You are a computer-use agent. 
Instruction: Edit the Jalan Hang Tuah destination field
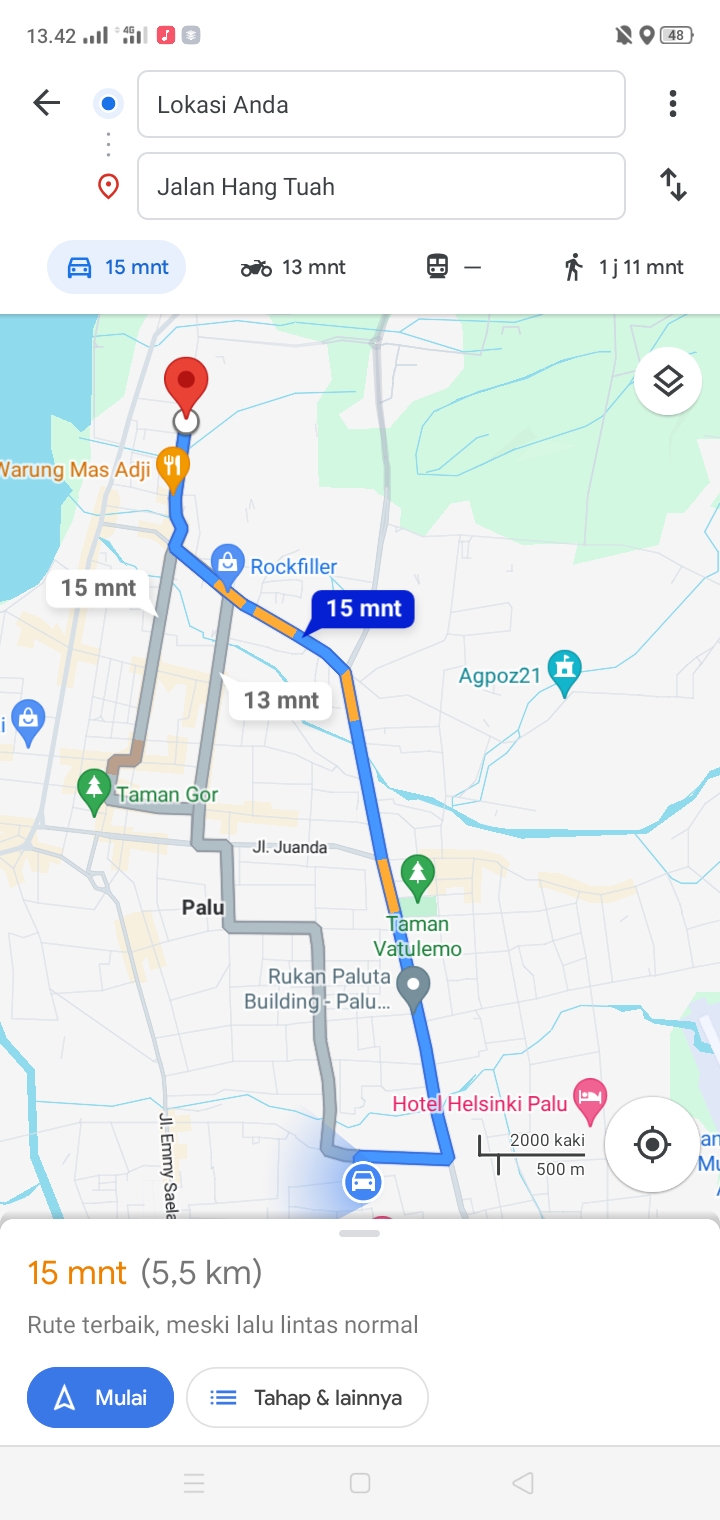tap(381, 186)
